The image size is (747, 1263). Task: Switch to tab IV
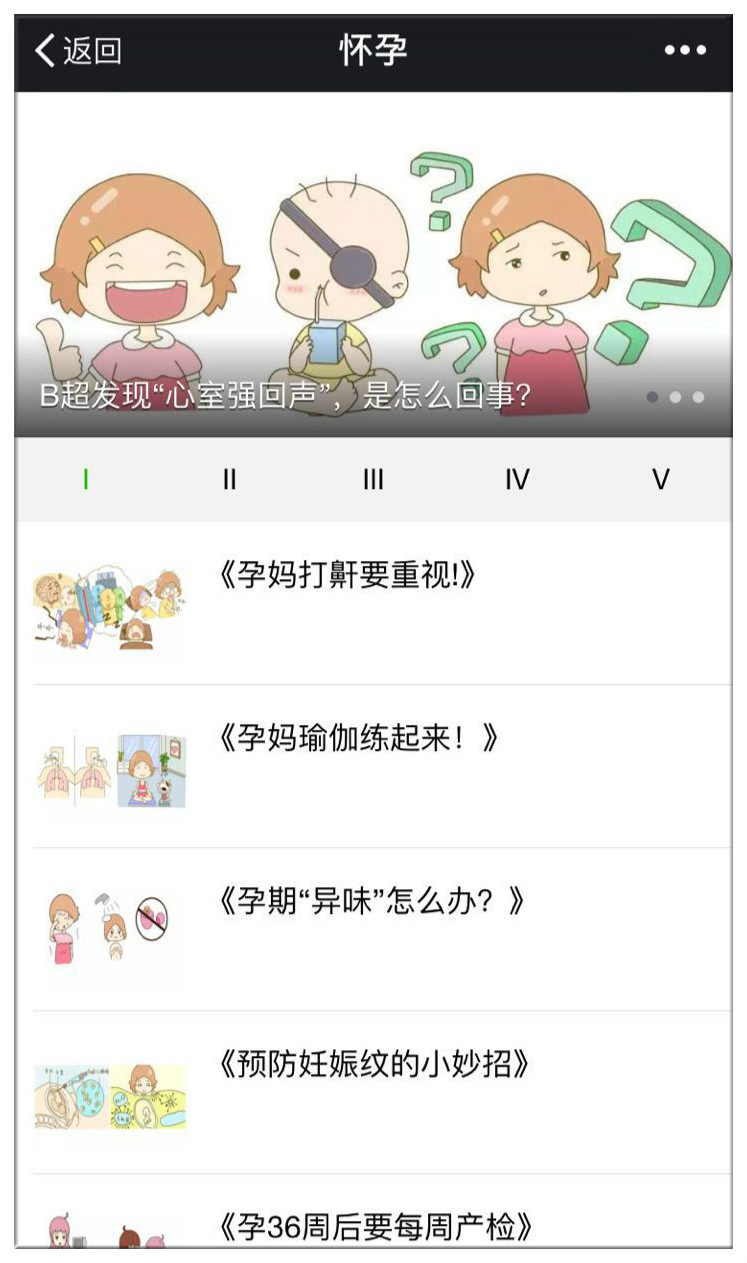[516, 480]
